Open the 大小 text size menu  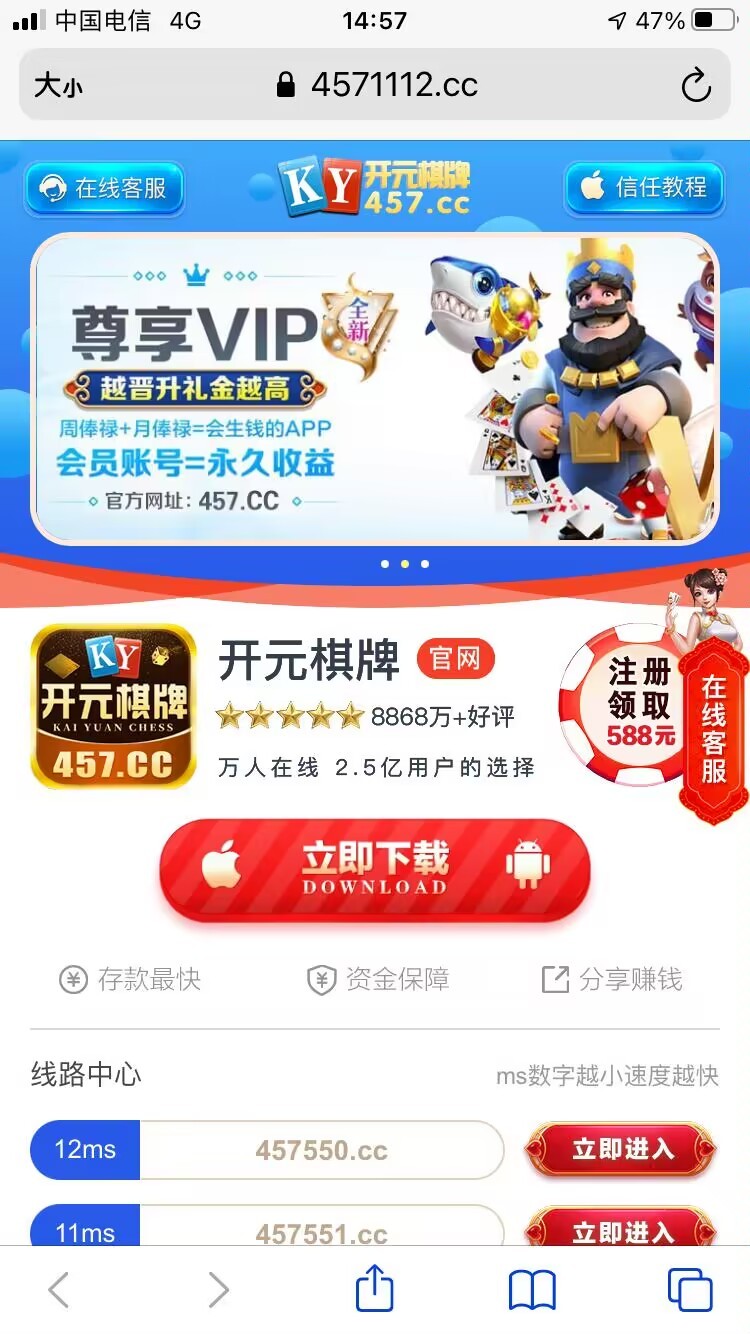pos(58,86)
